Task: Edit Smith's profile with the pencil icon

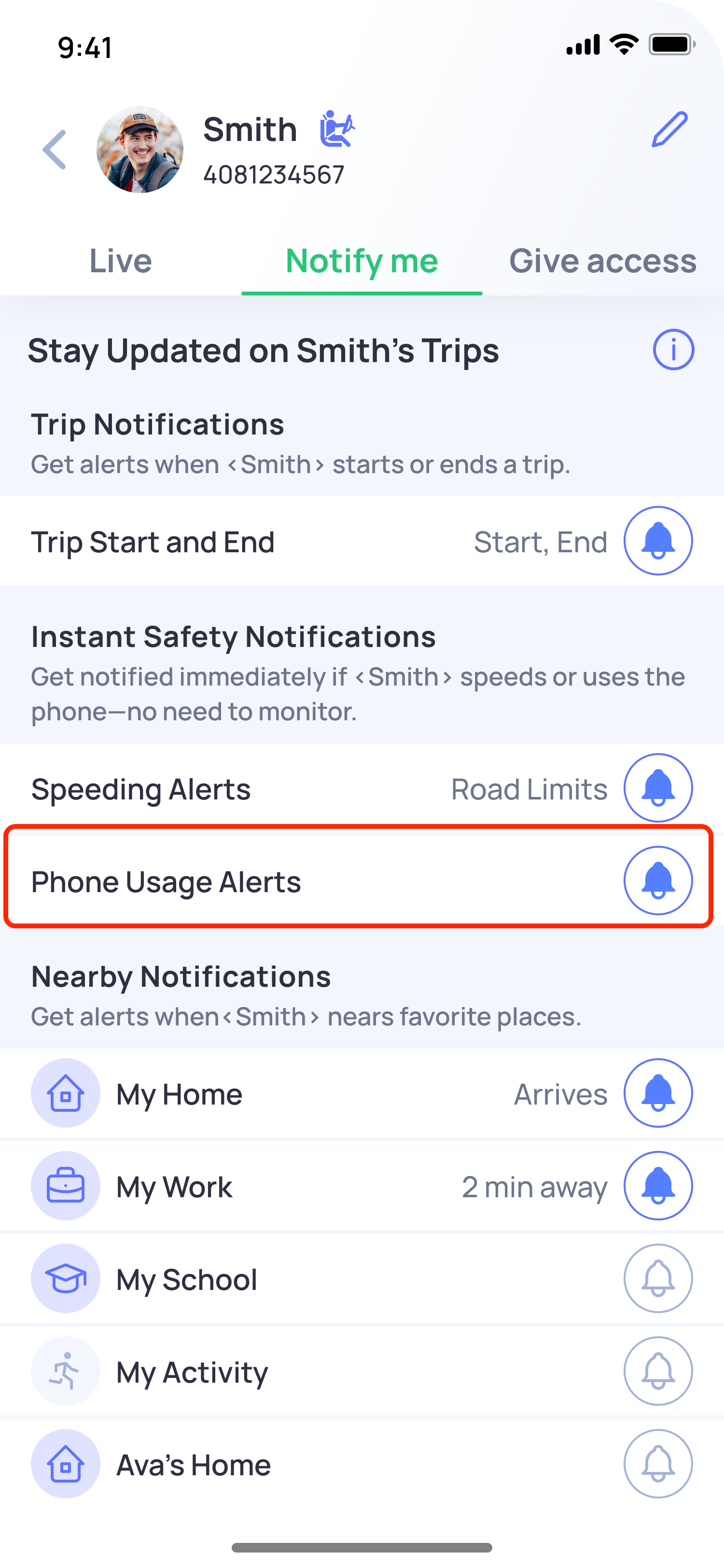Action: tap(669, 129)
